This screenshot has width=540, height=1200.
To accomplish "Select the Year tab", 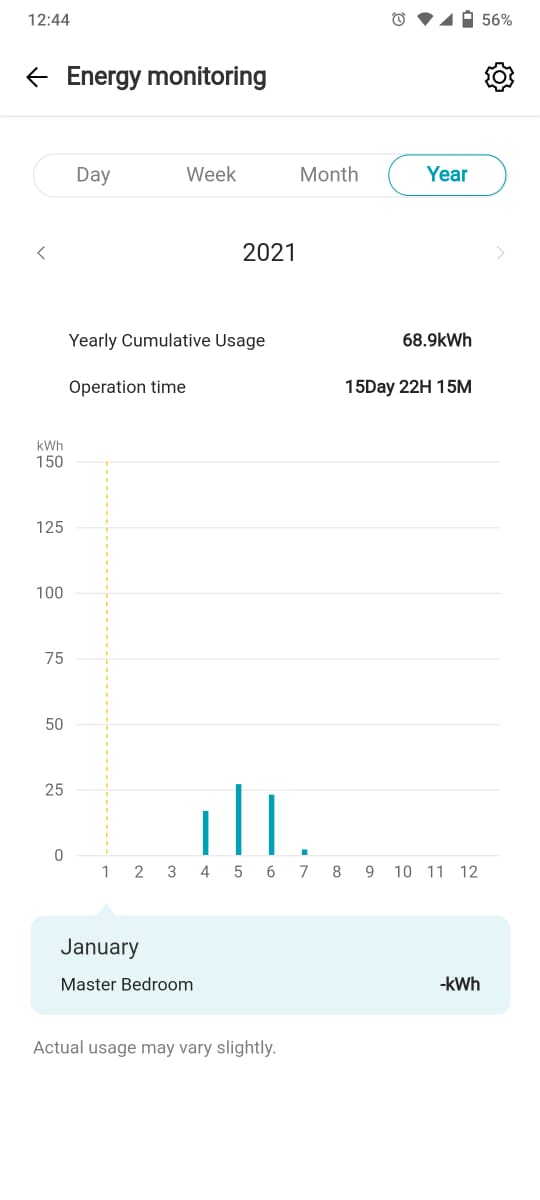I will click(x=447, y=174).
